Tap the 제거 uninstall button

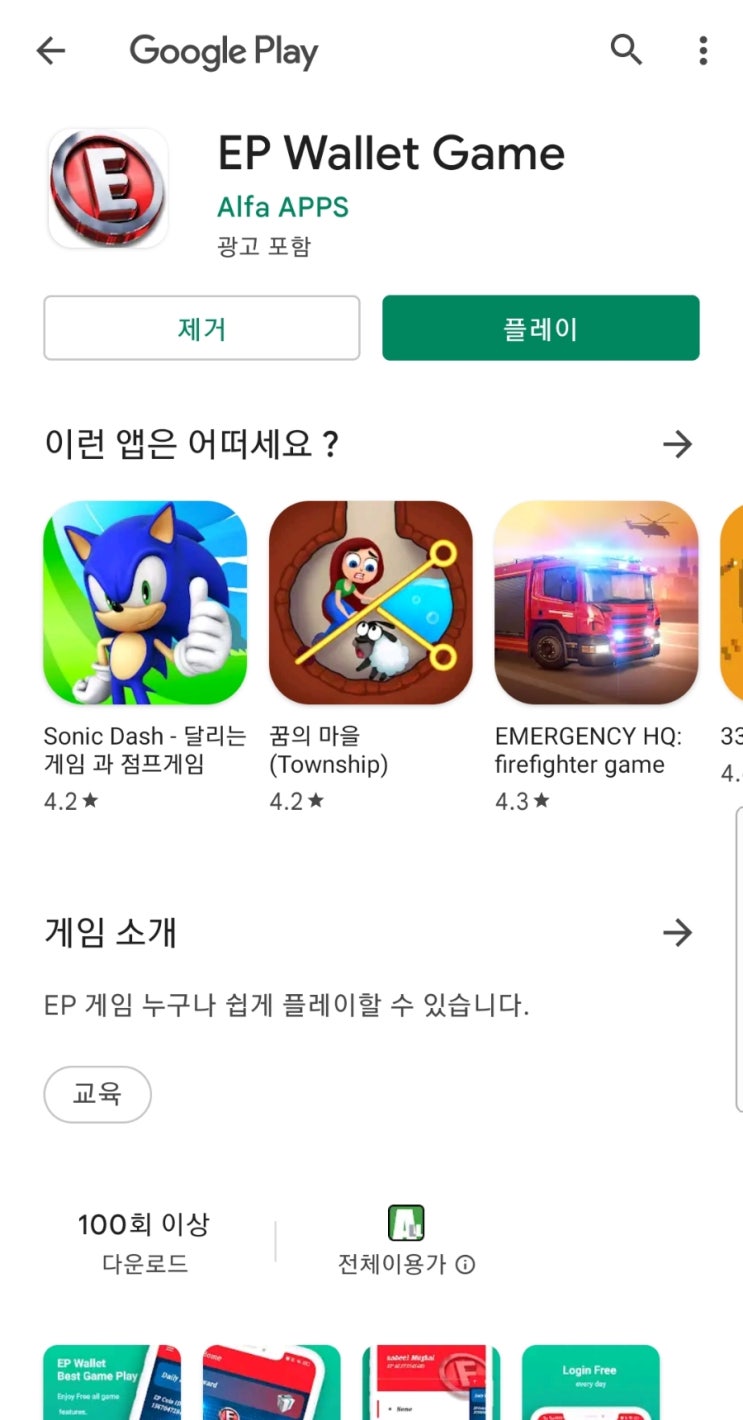click(201, 328)
